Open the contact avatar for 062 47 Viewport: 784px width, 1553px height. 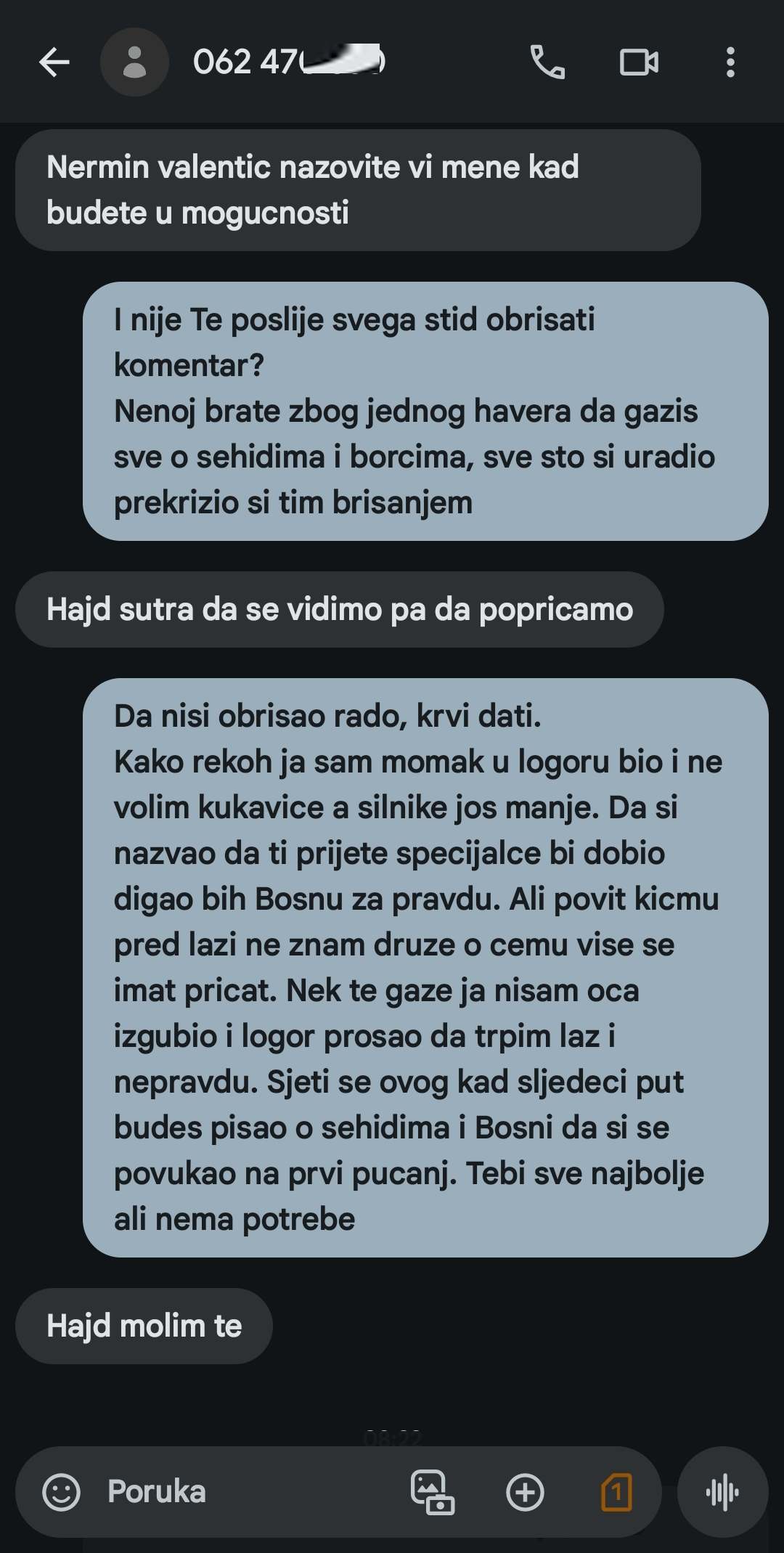tap(134, 62)
